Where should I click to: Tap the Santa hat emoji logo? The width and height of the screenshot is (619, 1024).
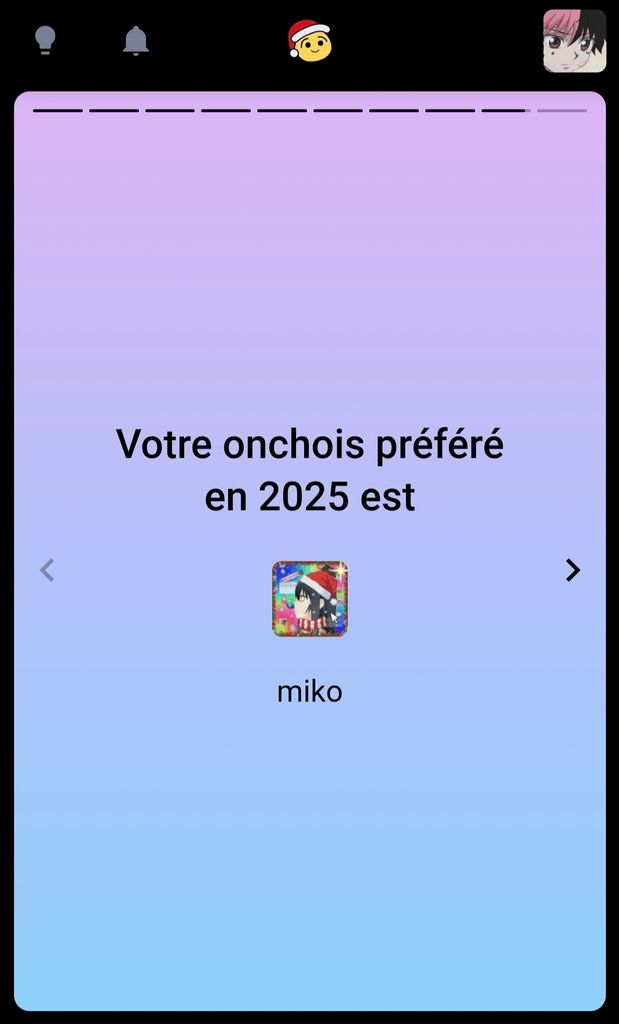[x=309, y=41]
